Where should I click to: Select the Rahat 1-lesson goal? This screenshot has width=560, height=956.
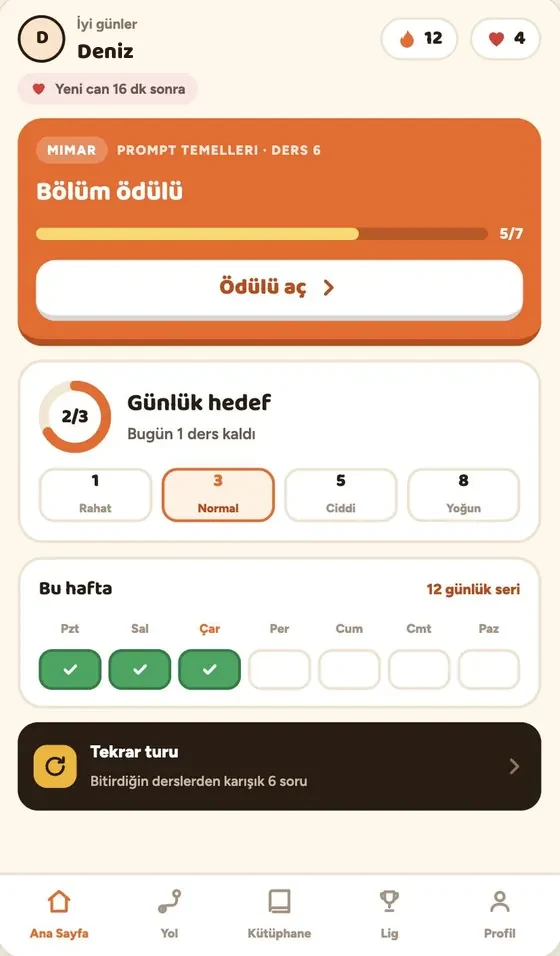95,494
